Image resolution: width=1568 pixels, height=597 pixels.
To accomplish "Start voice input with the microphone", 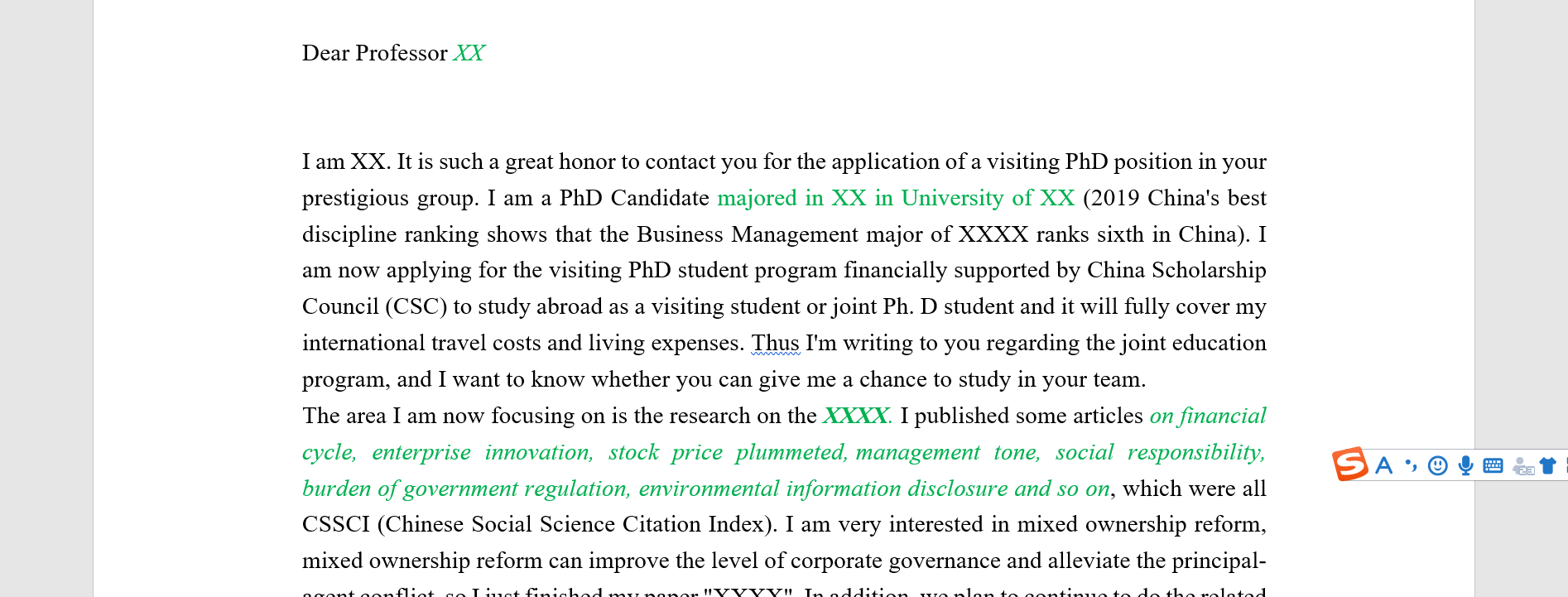I will [1465, 465].
